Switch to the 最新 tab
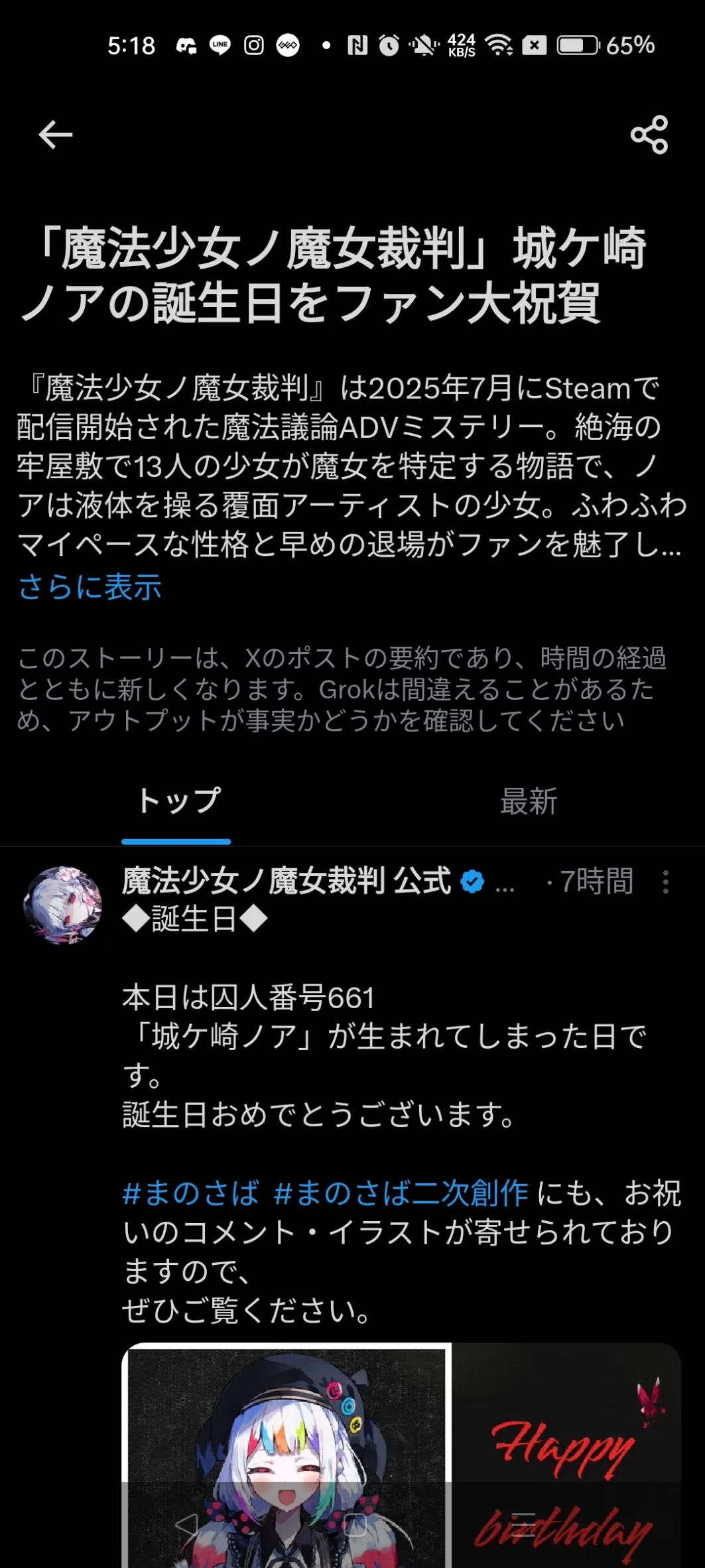This screenshot has width=705, height=1568. coord(529,801)
